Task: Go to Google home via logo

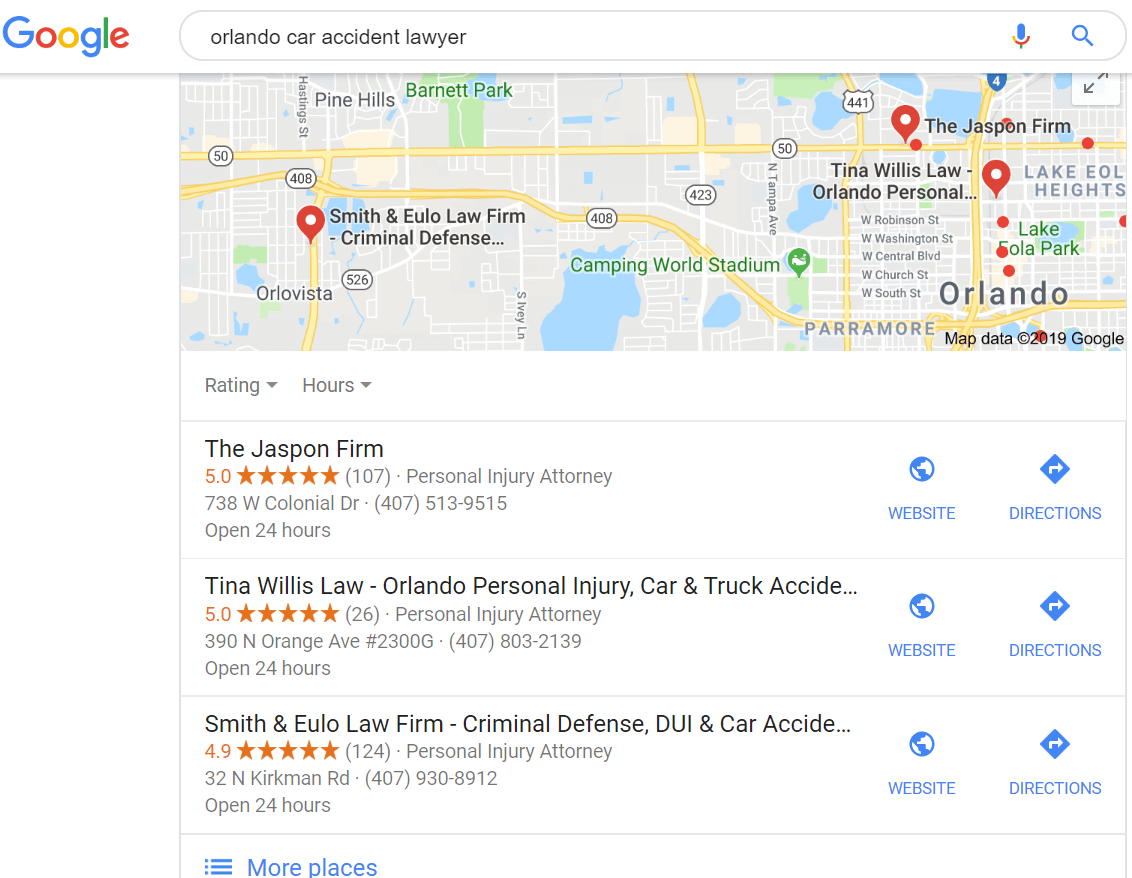Action: (66, 37)
